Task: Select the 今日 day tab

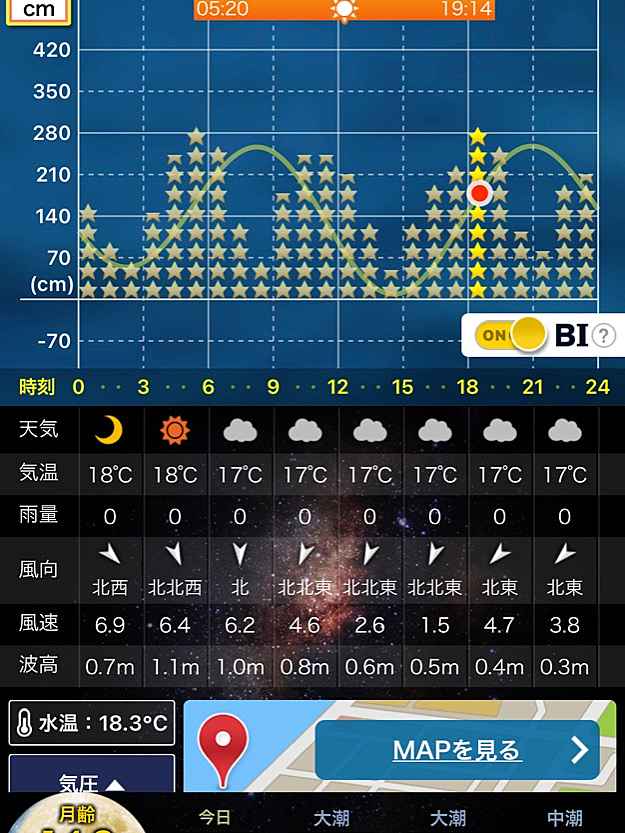Action: click(215, 817)
